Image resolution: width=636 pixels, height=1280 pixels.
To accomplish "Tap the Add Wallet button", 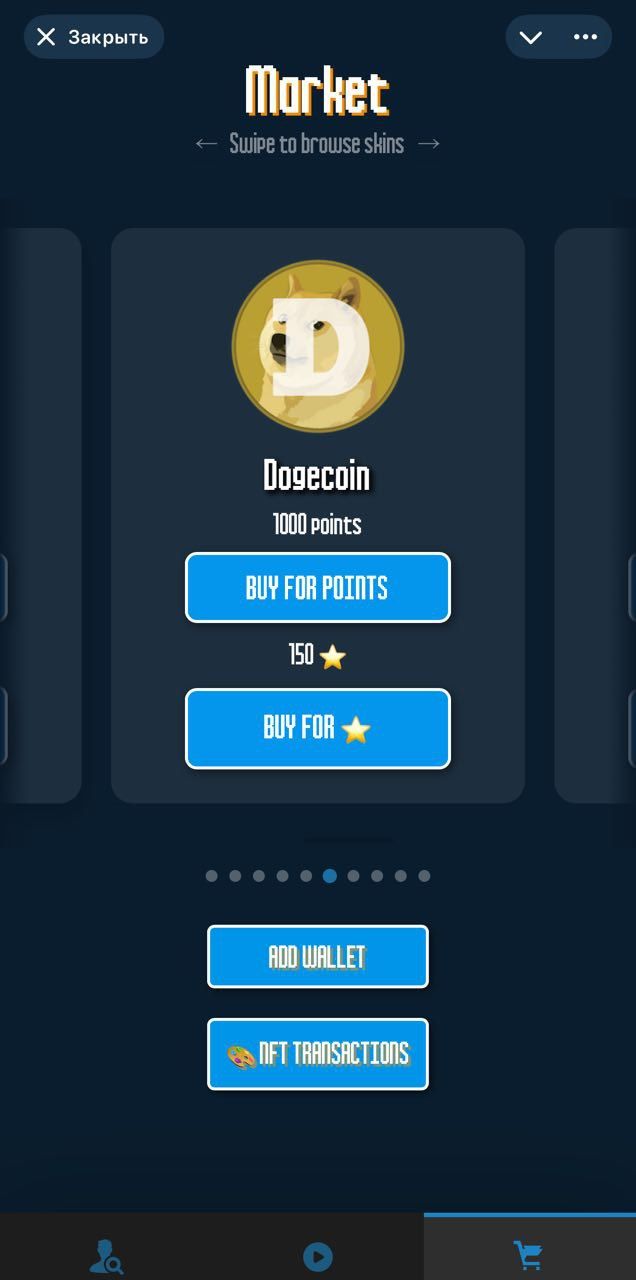I will (x=318, y=957).
